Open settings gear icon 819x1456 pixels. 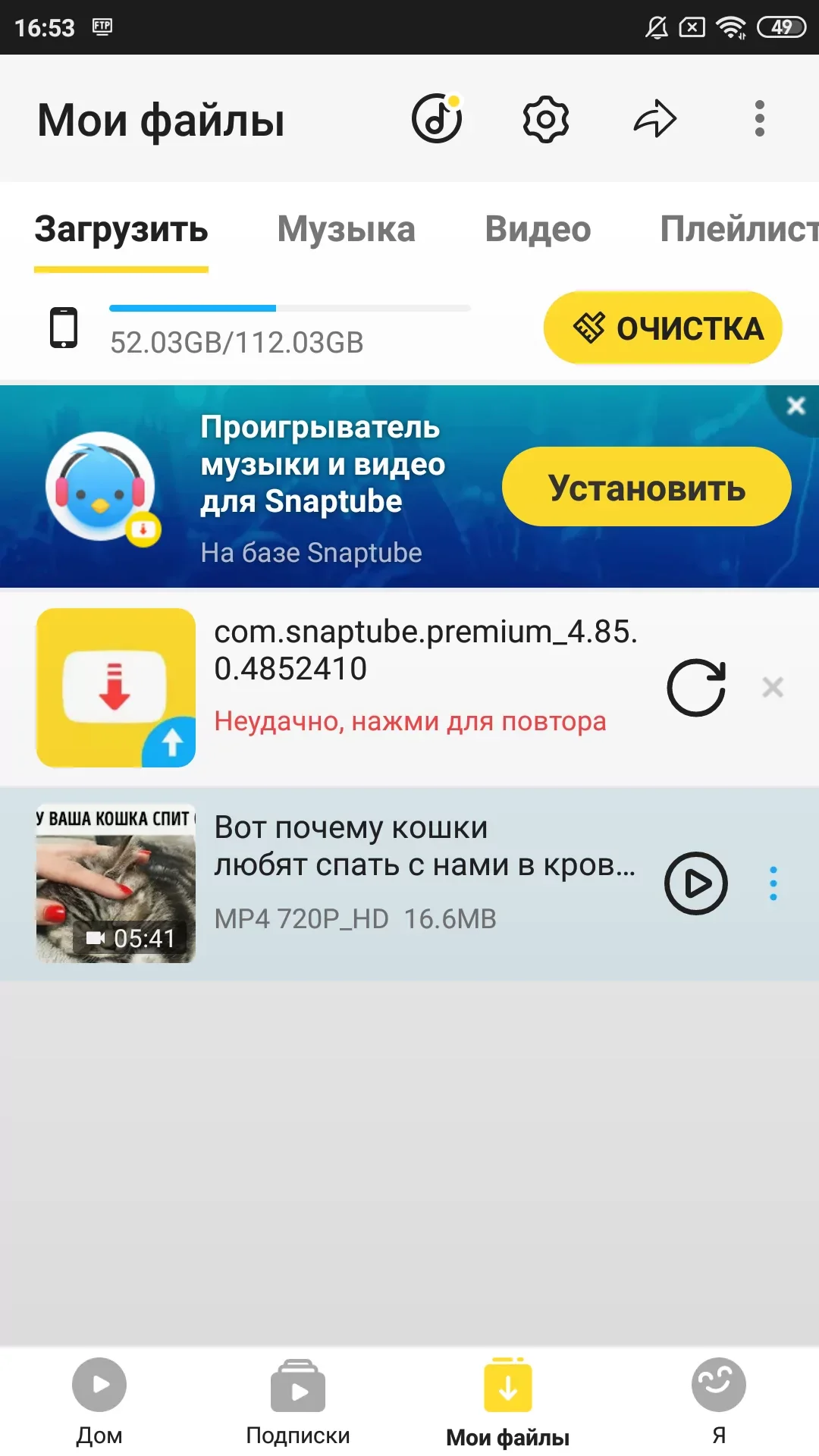tap(546, 119)
